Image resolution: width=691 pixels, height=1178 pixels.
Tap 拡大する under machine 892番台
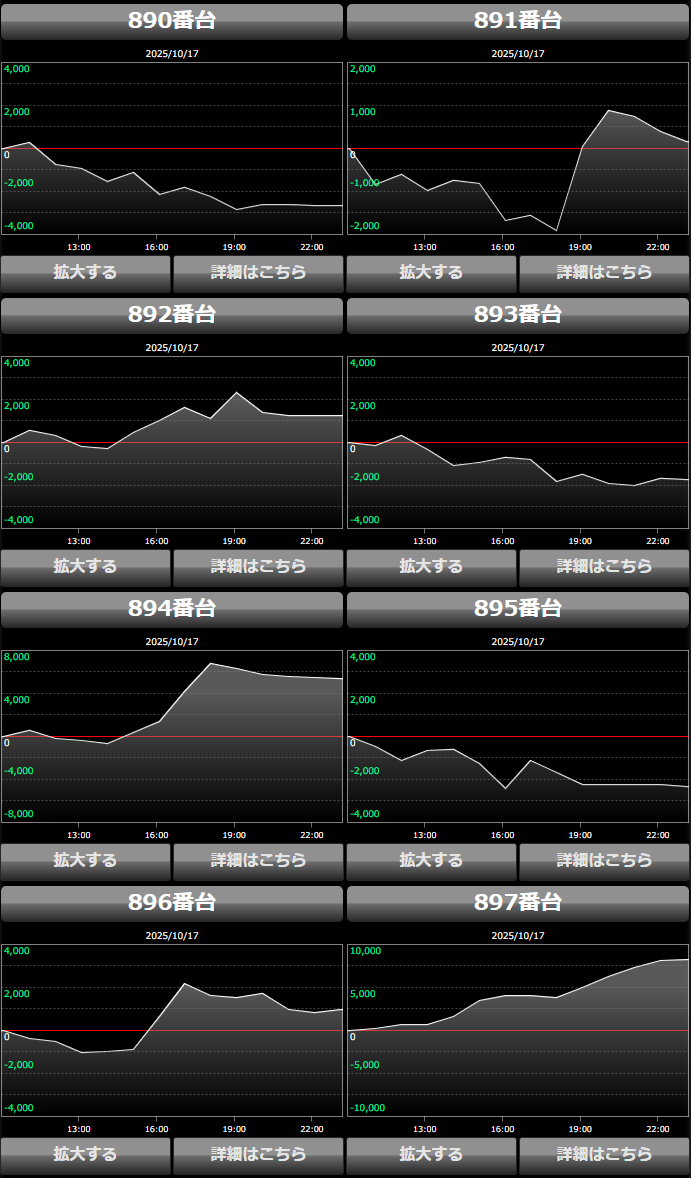[x=86, y=566]
